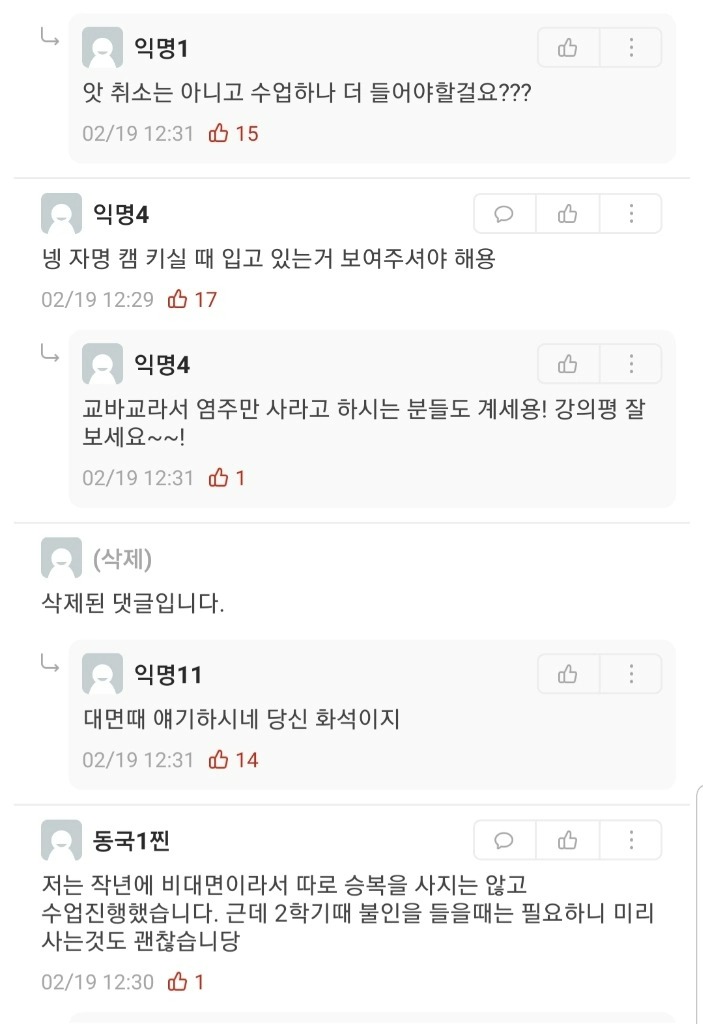
Task: Like 익명1's reply about 수업하나 더
Action: [x=568, y=47]
